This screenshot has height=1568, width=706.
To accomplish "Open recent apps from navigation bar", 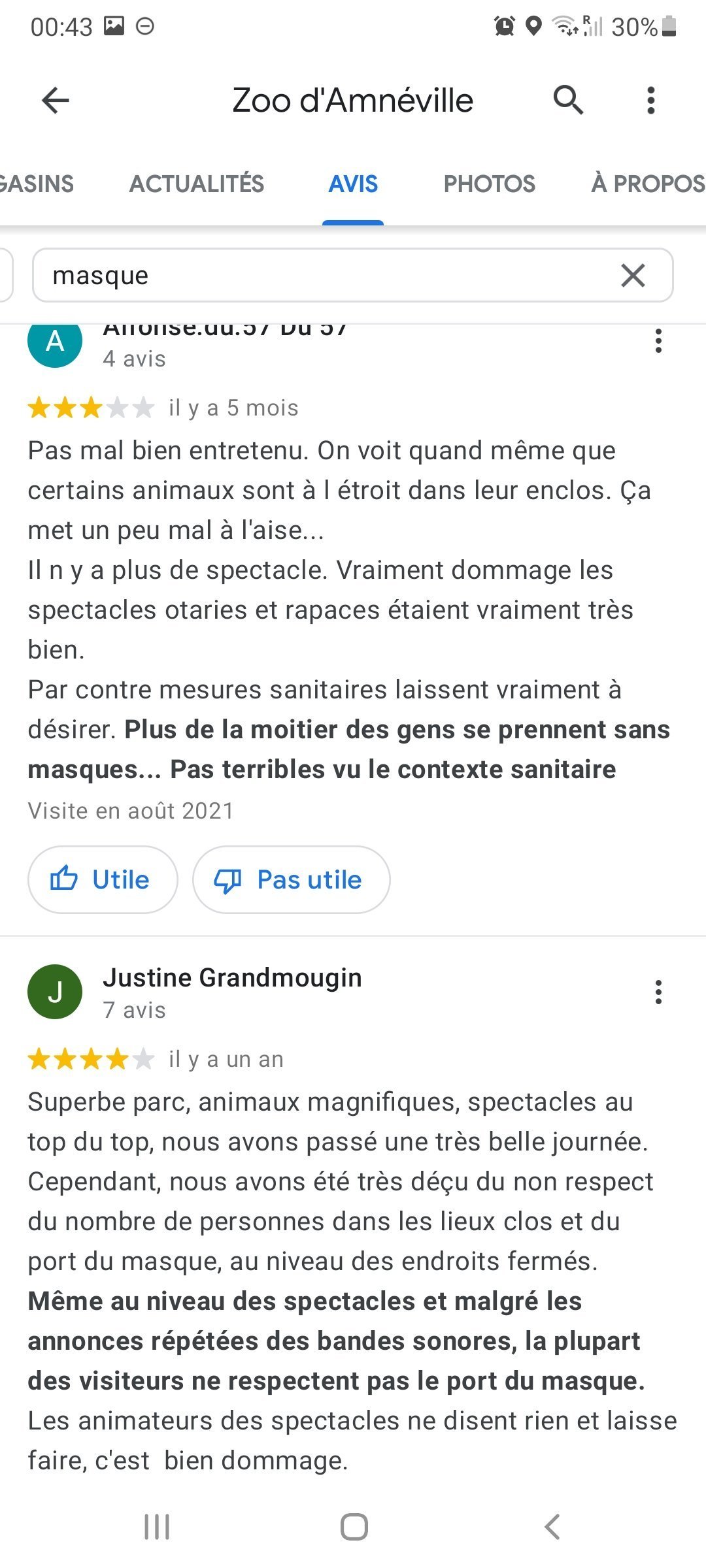I will [x=157, y=1527].
